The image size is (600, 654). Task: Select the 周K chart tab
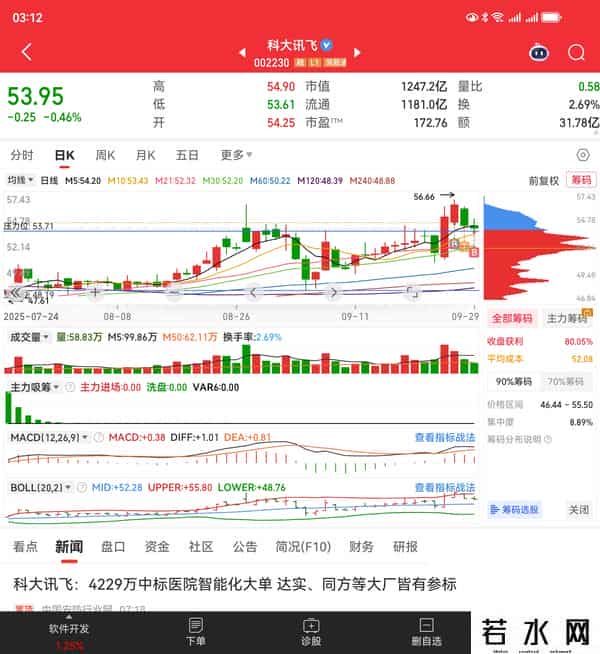click(105, 155)
